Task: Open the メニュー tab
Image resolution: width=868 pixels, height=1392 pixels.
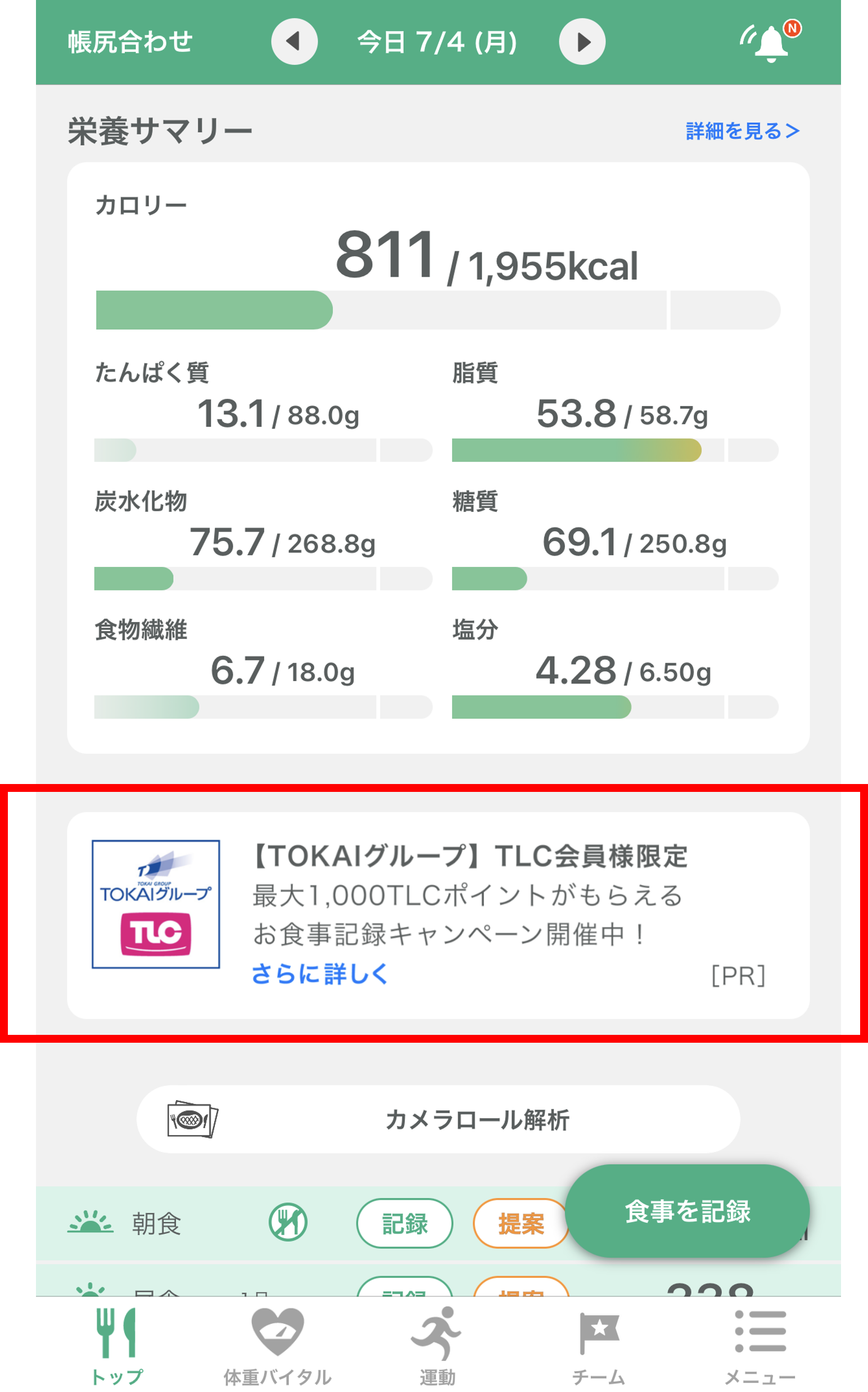Action: [x=759, y=1346]
